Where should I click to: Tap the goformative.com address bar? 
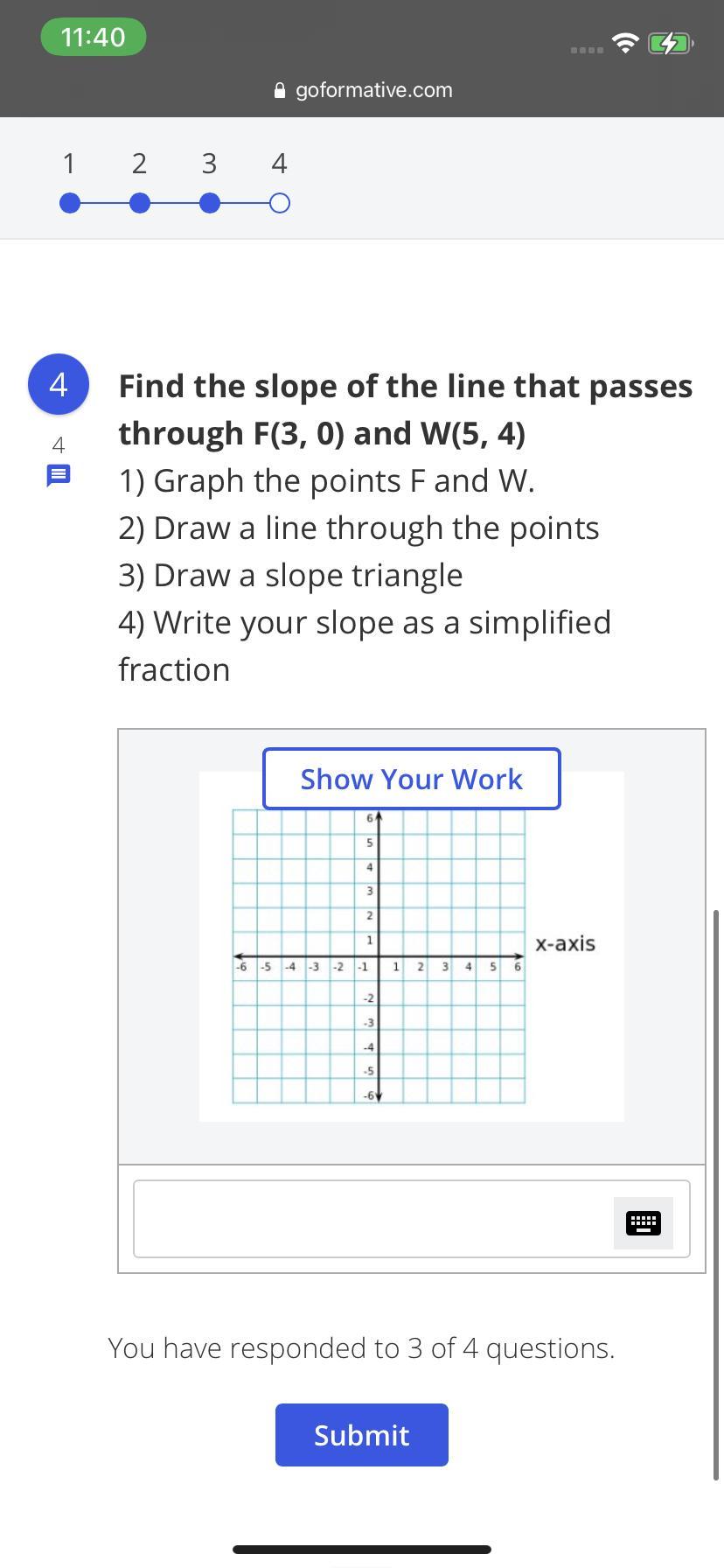pyautogui.click(x=363, y=90)
